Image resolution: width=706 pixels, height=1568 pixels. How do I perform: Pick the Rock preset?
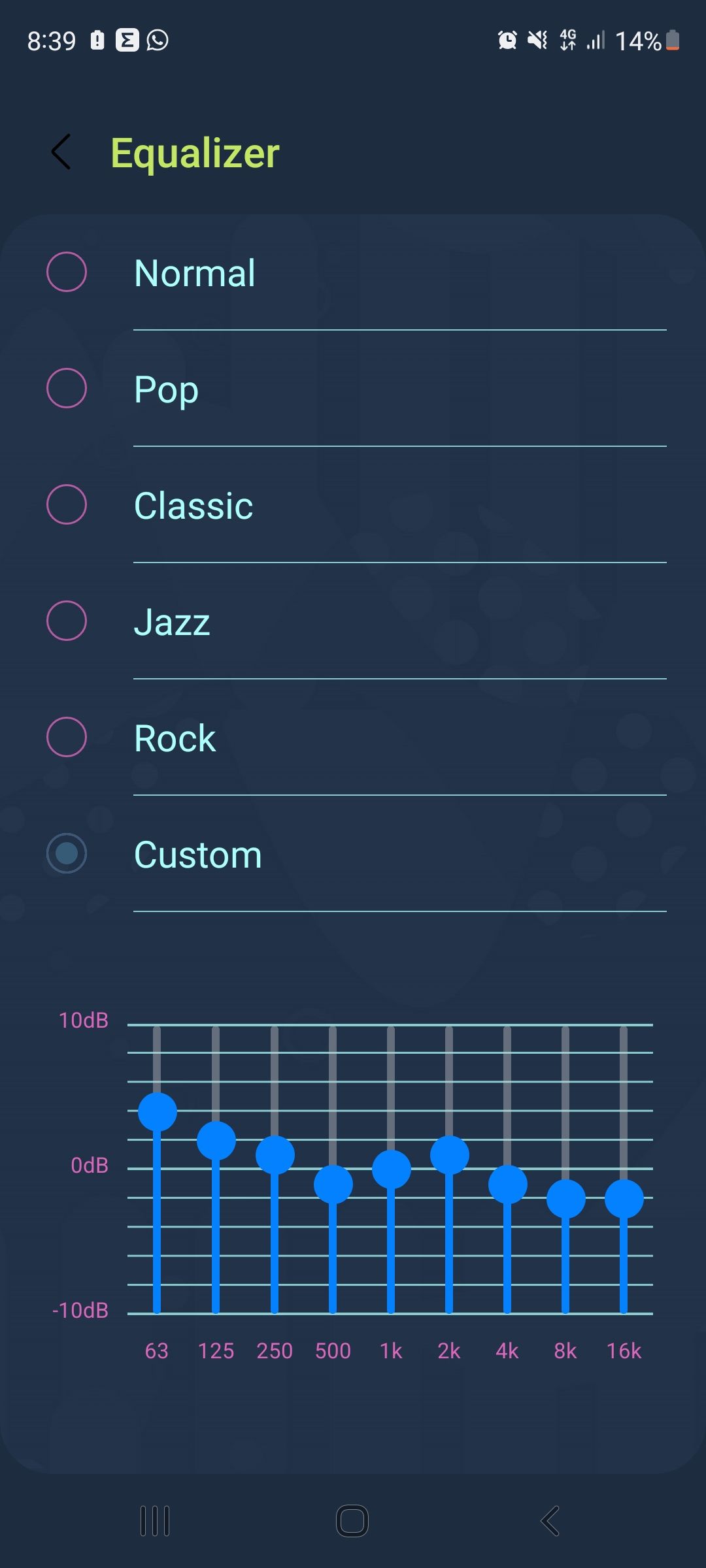pos(67,737)
